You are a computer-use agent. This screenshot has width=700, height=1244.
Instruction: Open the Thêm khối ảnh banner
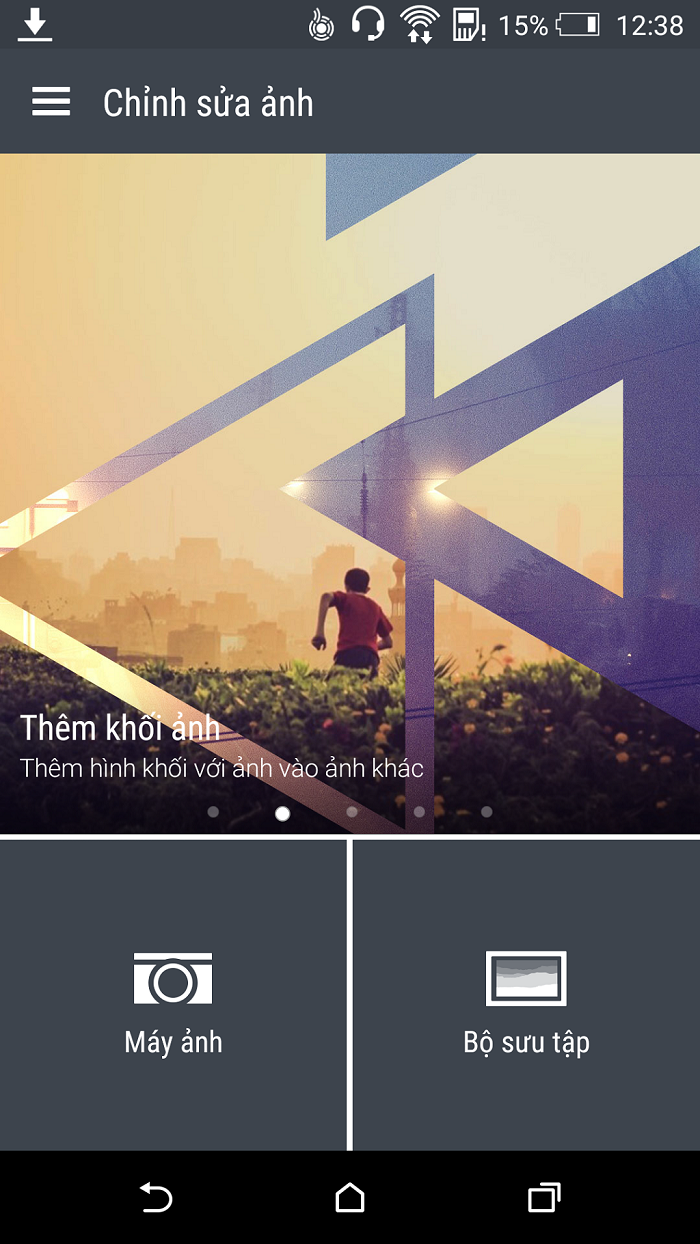click(350, 490)
